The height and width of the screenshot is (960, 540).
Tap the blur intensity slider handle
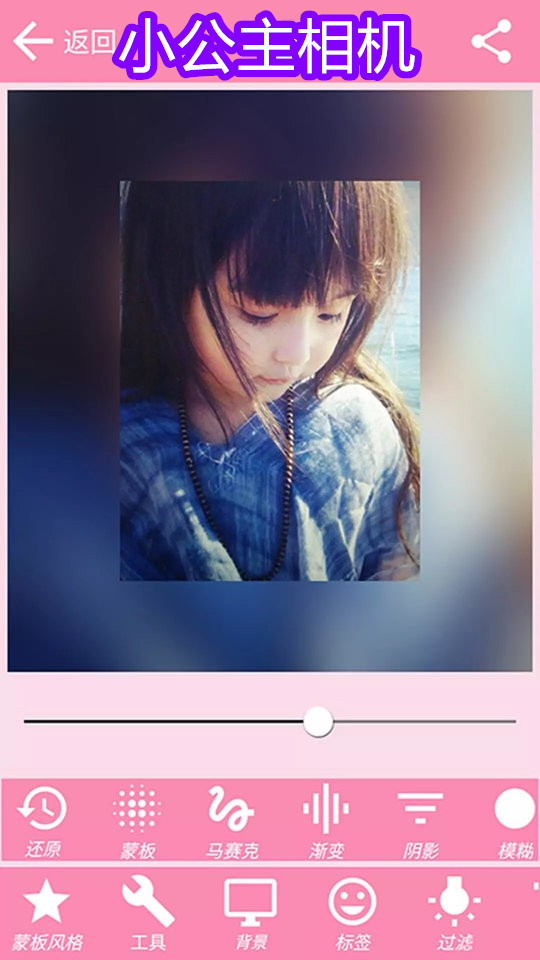318,722
